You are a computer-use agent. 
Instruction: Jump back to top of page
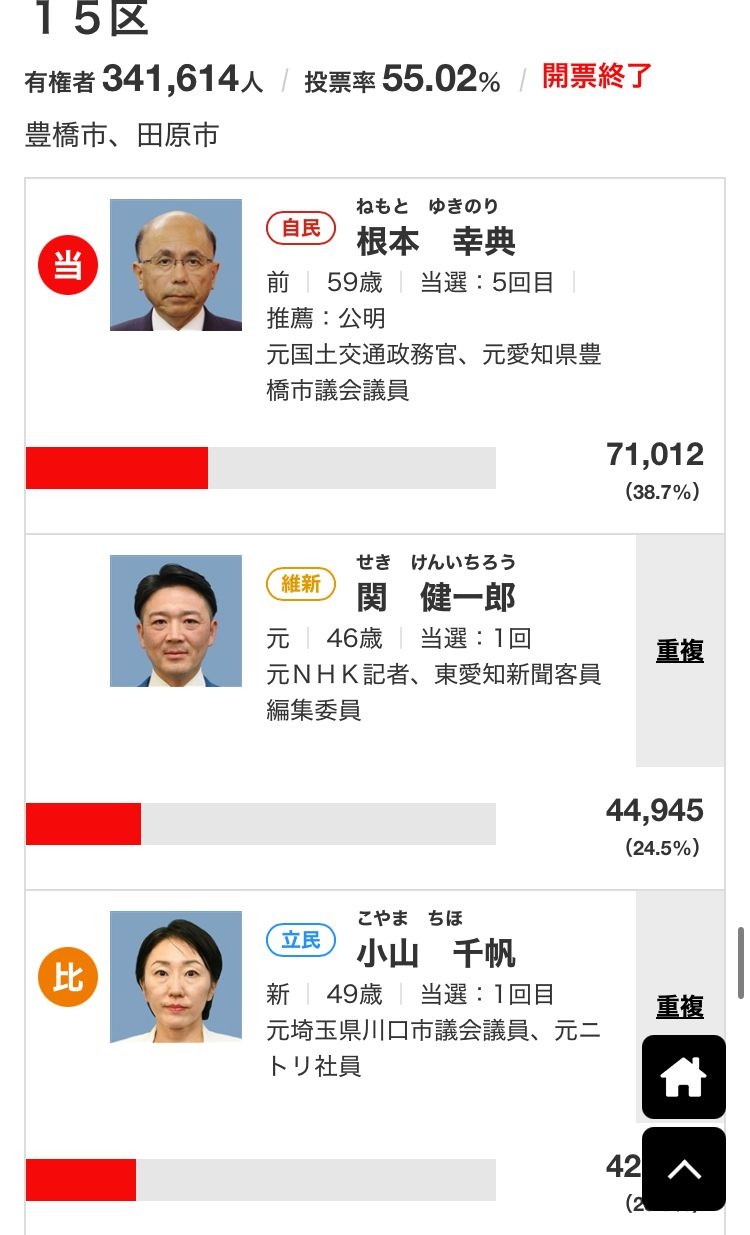[x=684, y=1169]
